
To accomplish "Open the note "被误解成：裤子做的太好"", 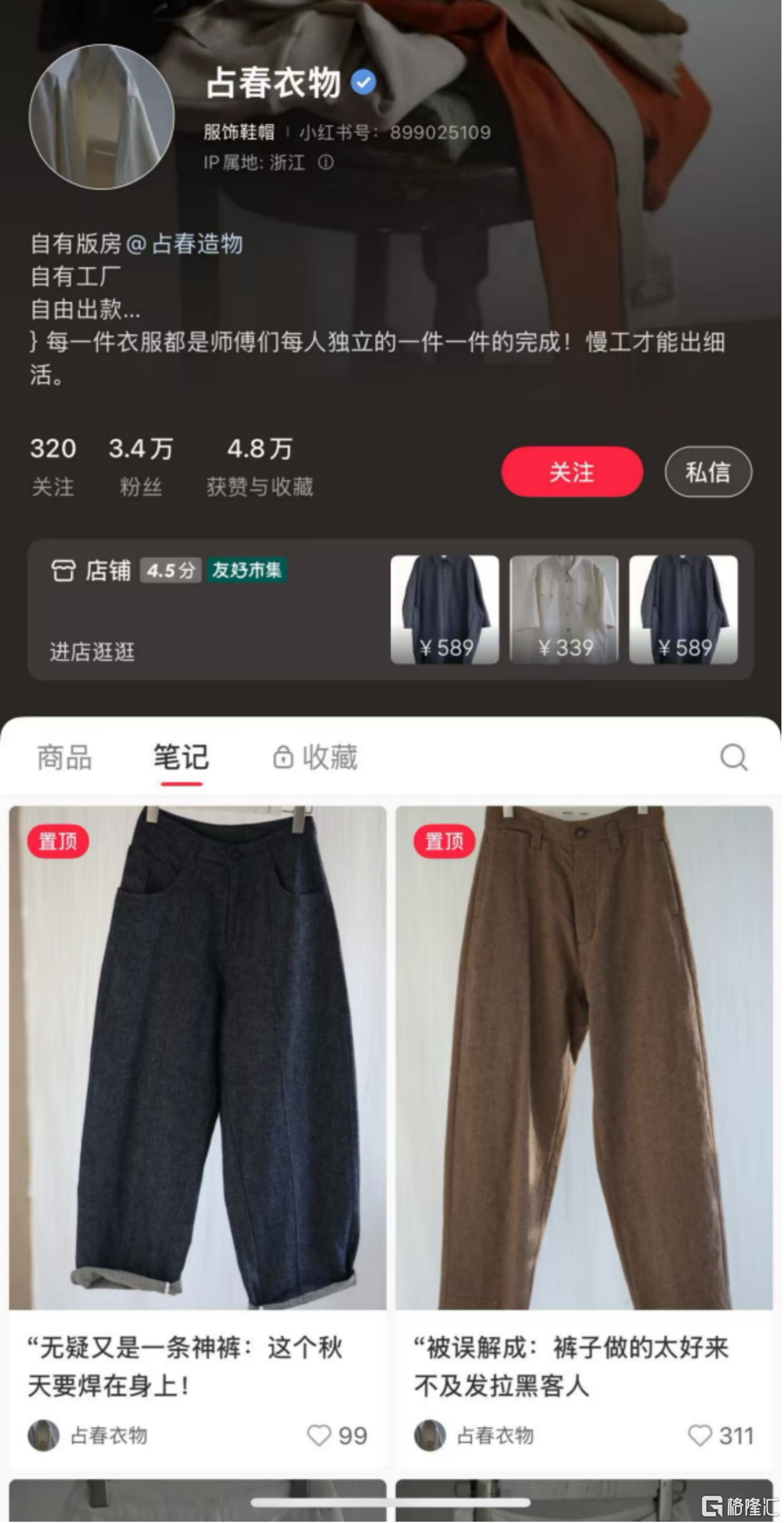I will pos(583,1059).
